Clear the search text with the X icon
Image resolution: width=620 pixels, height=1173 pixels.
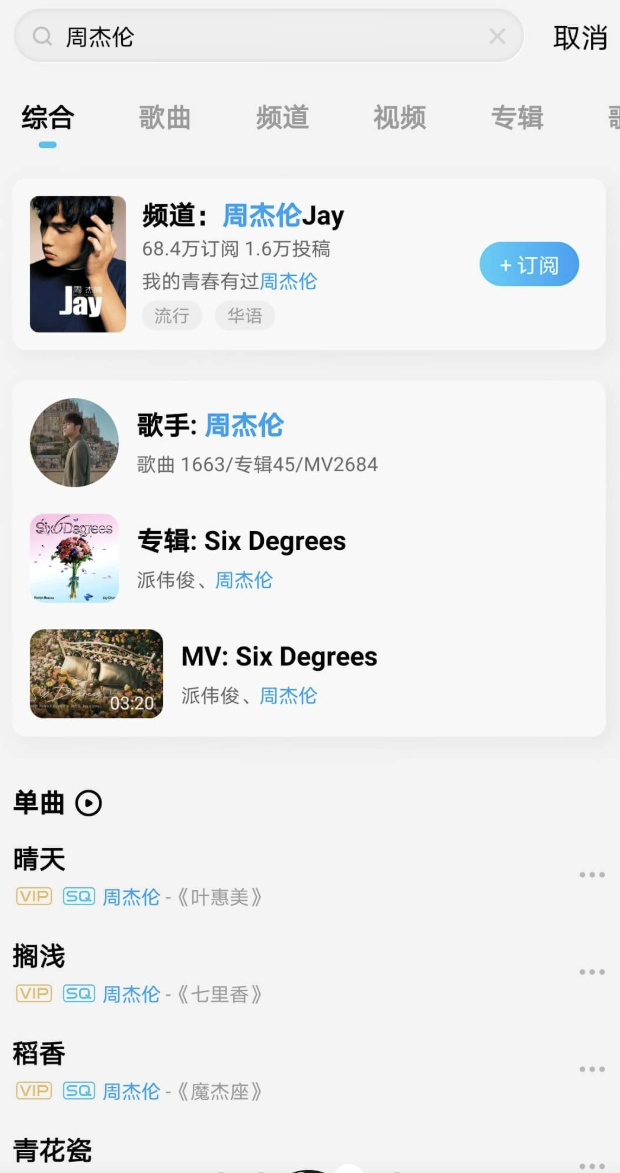[497, 37]
